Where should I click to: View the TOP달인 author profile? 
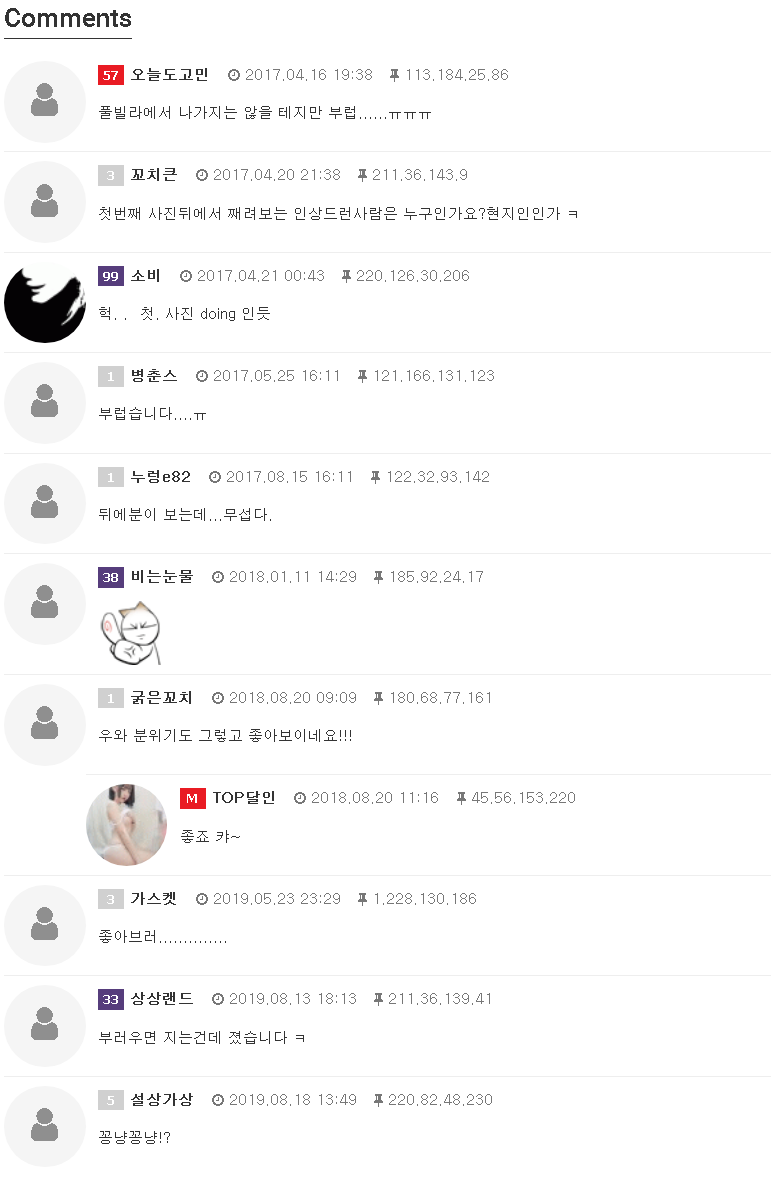(x=243, y=798)
